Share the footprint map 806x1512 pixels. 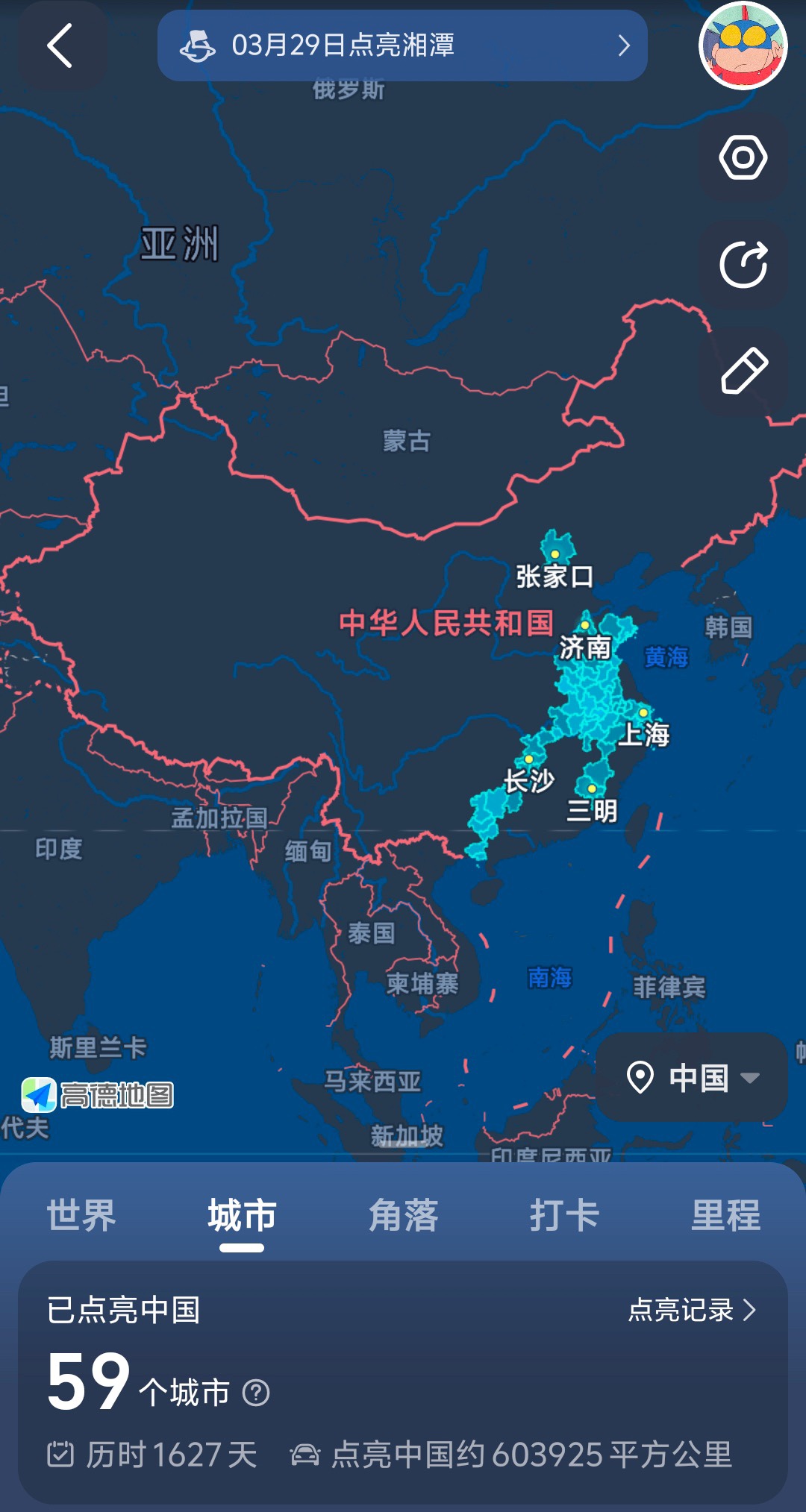point(743,264)
